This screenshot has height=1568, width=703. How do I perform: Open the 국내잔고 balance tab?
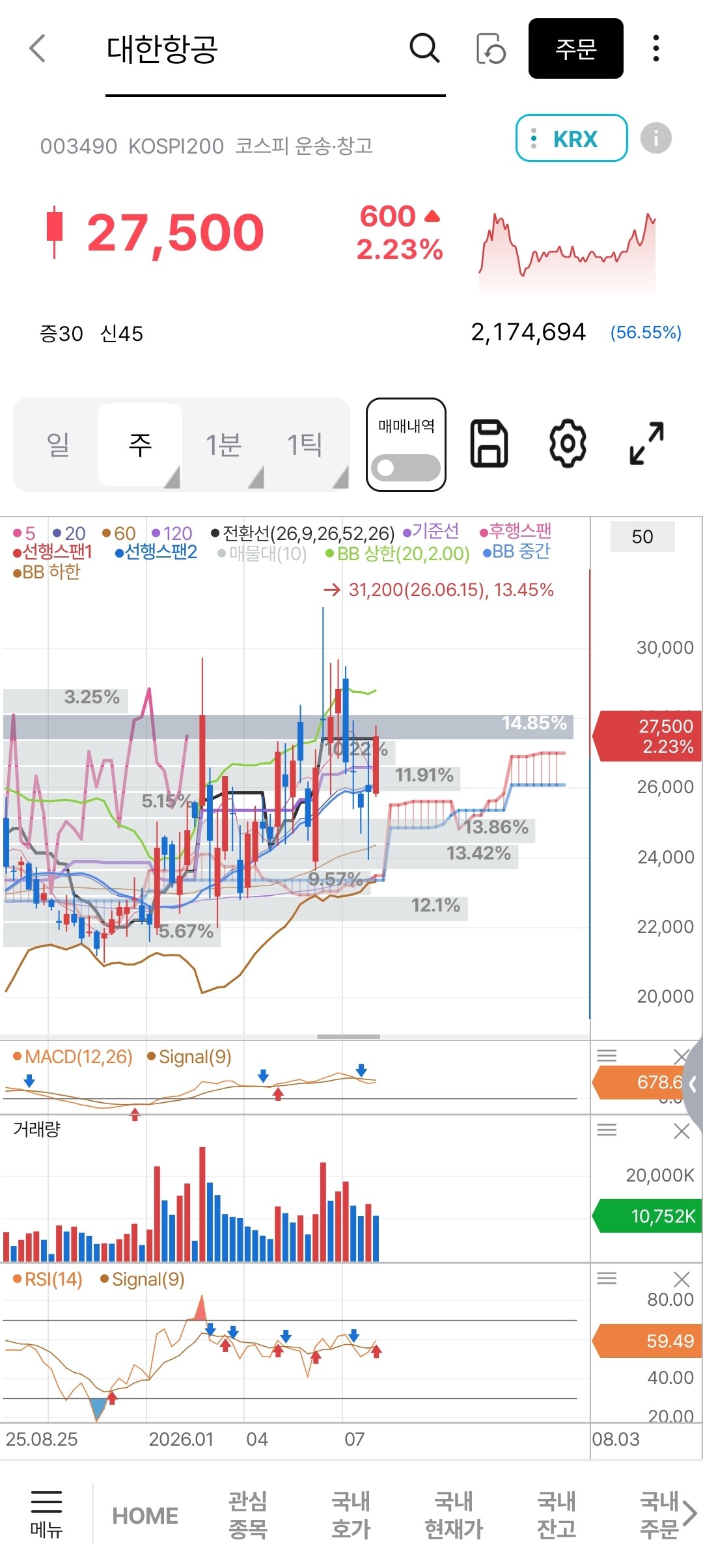click(557, 1515)
